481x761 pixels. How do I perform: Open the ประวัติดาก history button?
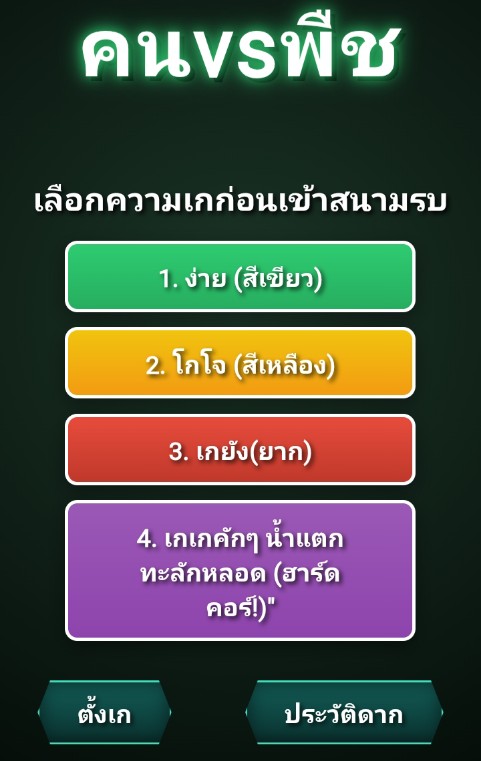click(x=344, y=712)
